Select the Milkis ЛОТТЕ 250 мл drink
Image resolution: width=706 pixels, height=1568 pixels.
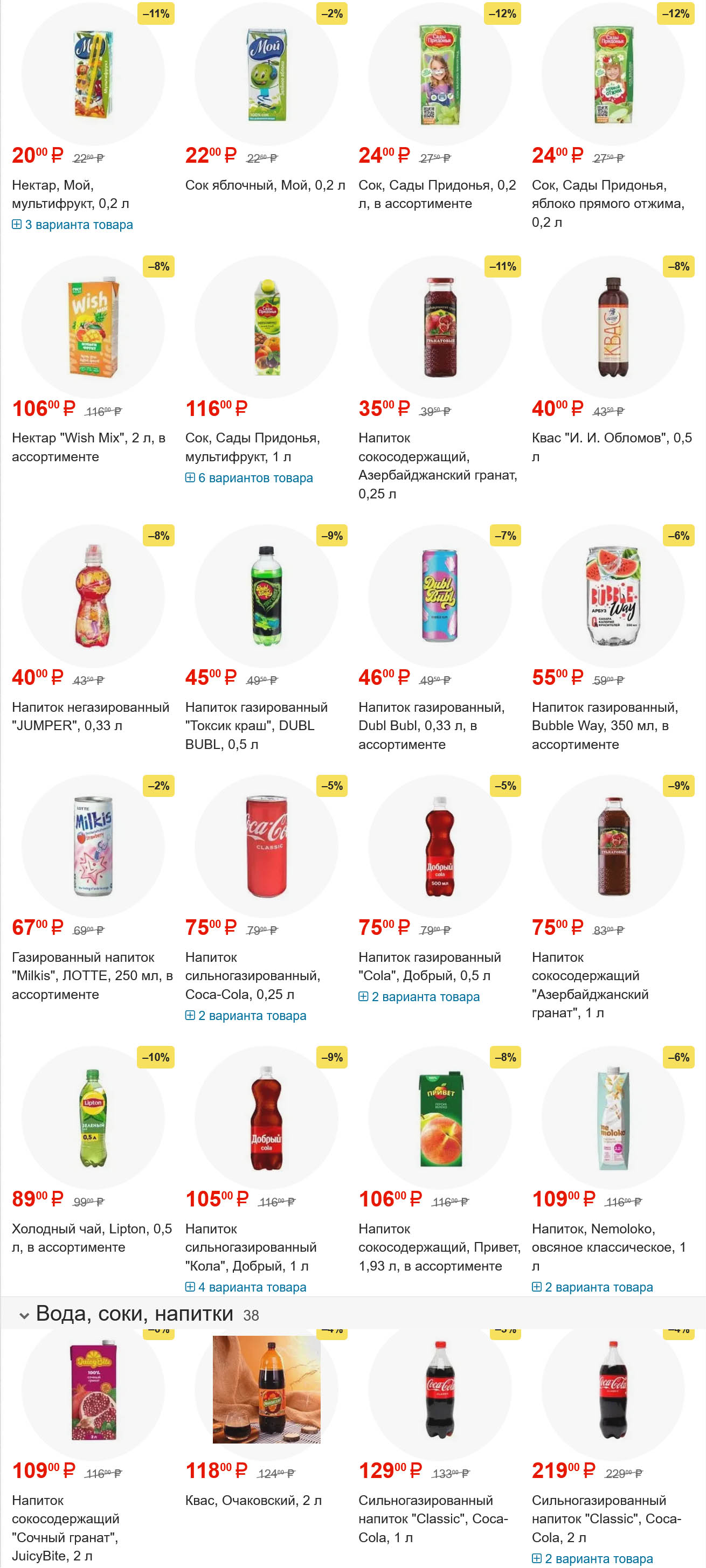pos(91,975)
